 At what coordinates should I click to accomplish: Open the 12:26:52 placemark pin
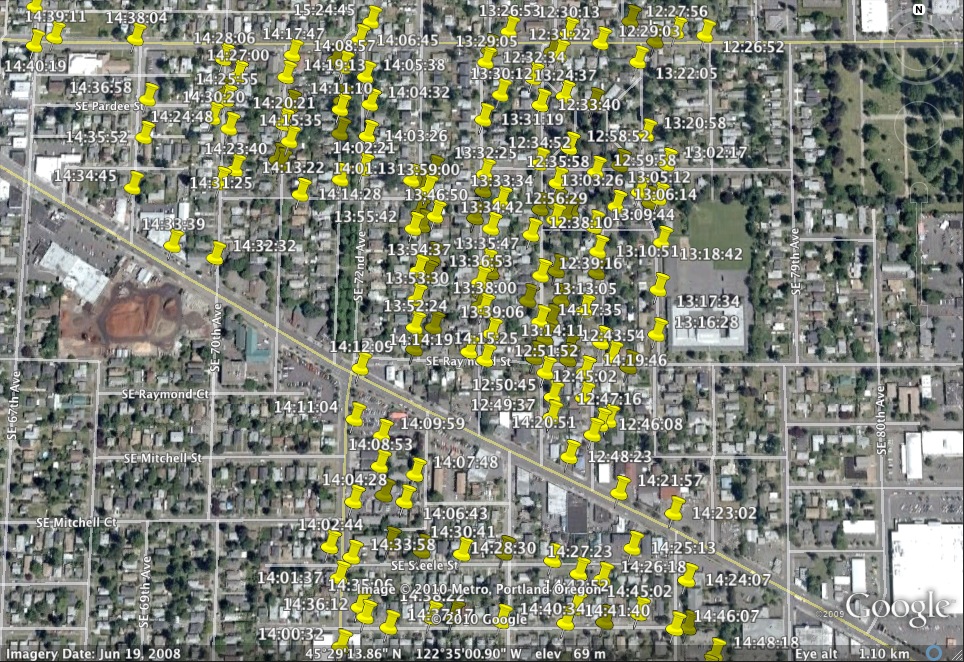click(x=706, y=31)
